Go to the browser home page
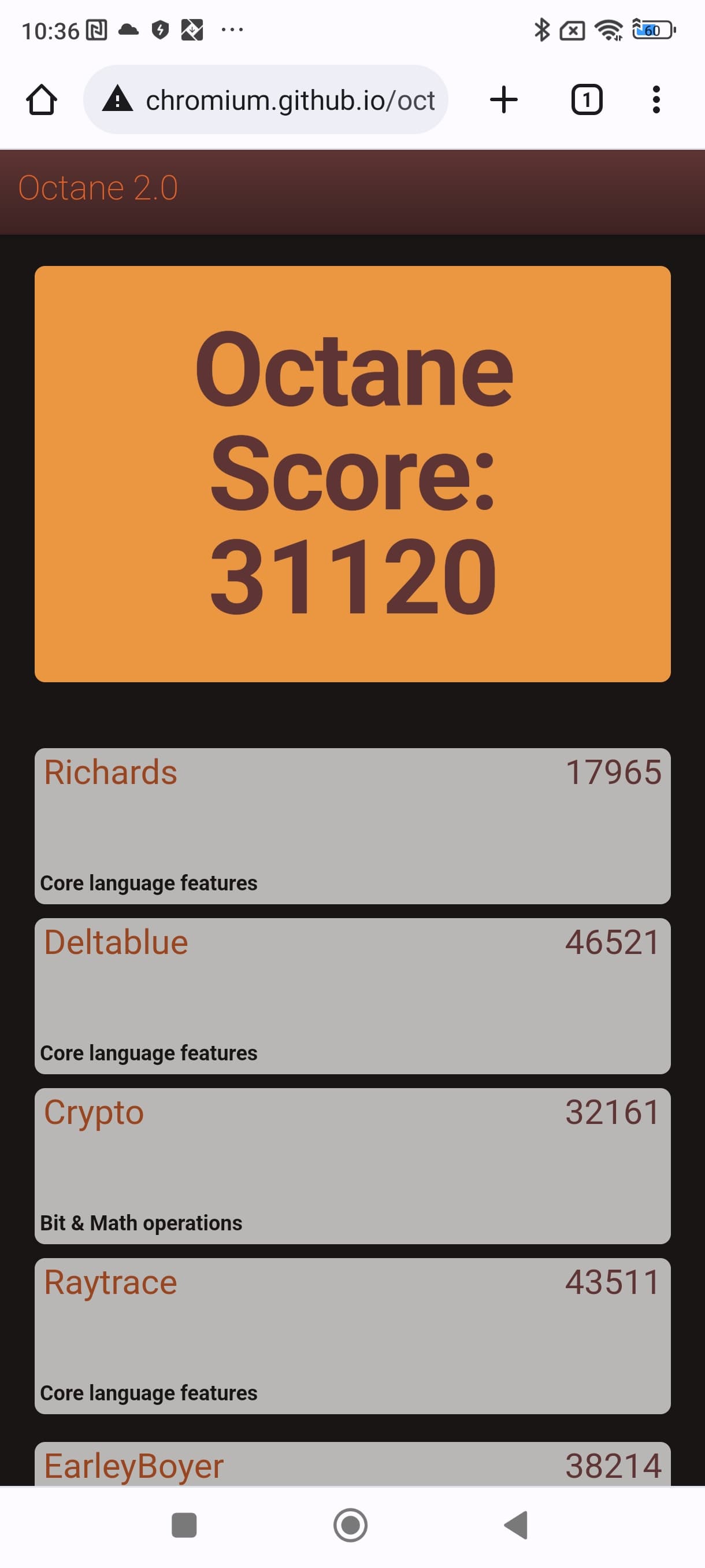Image resolution: width=705 pixels, height=1568 pixels. pyautogui.click(x=42, y=100)
